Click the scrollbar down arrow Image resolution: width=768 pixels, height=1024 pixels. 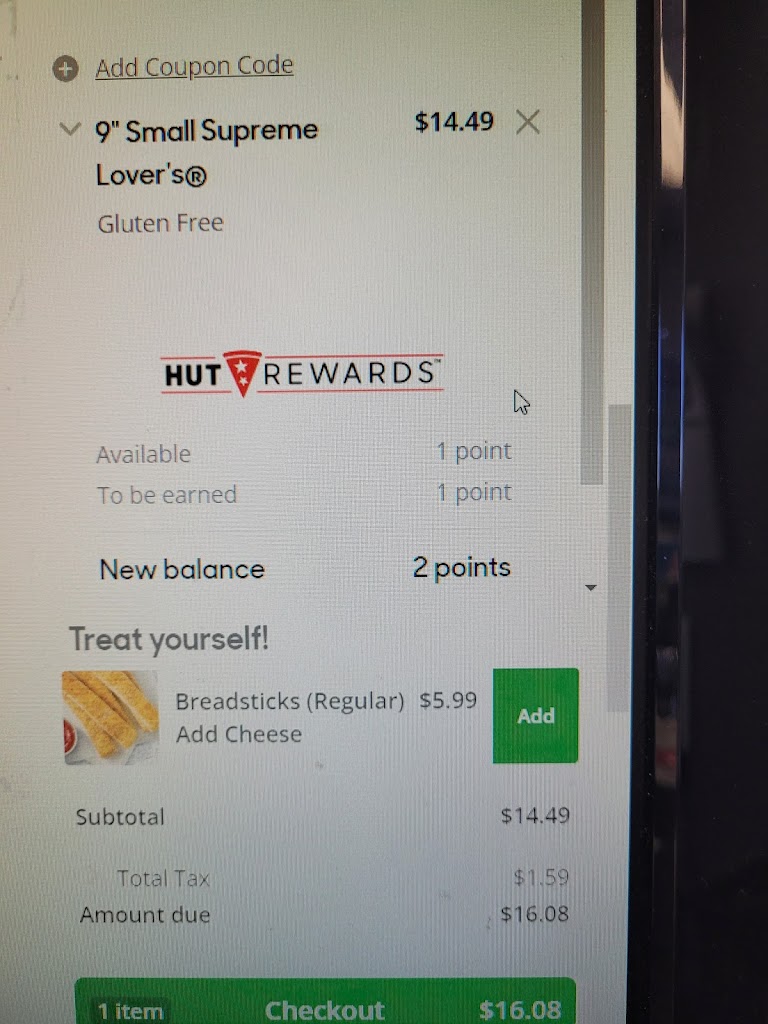coord(590,588)
